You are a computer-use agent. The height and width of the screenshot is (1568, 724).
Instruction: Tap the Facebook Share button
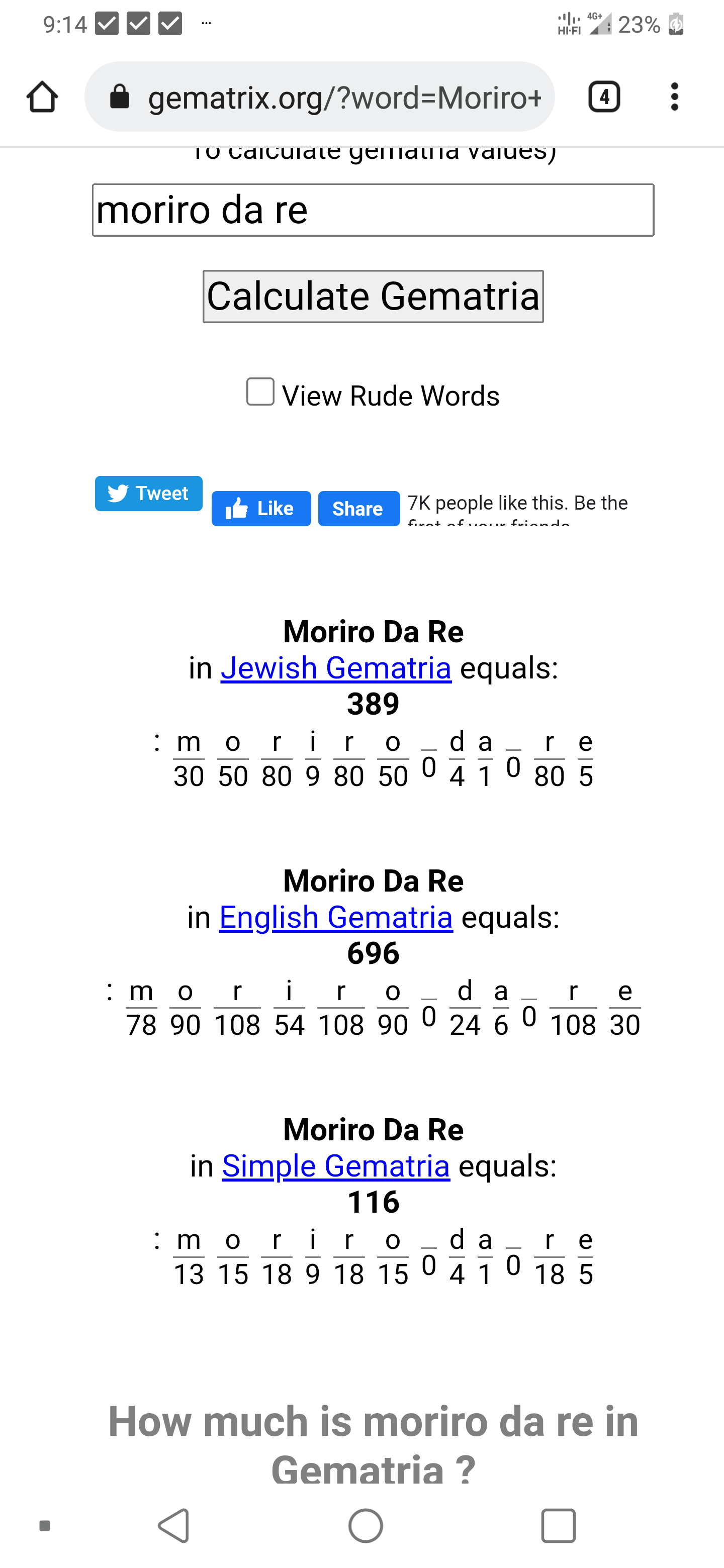[x=358, y=508]
